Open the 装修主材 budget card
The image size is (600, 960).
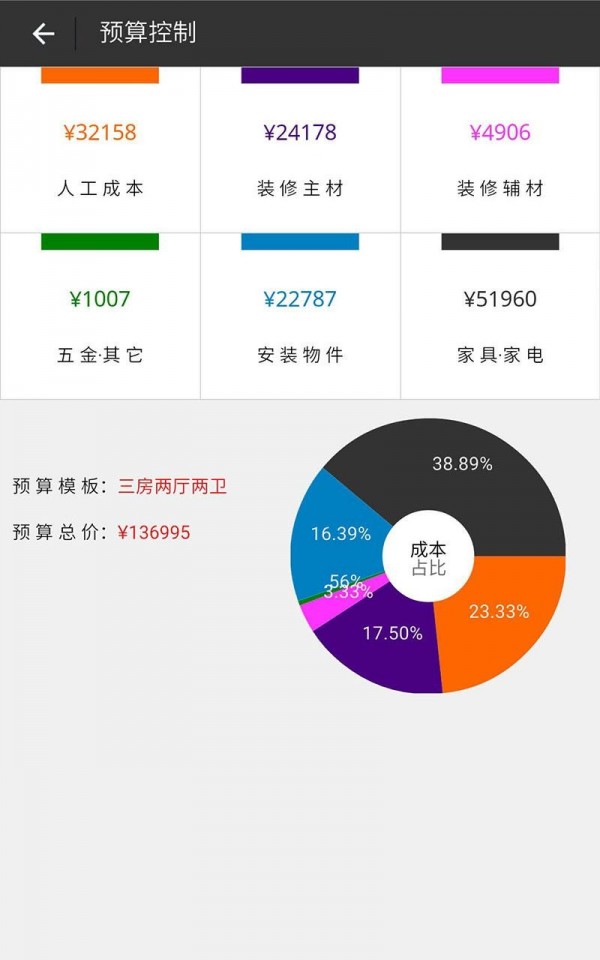pyautogui.click(x=300, y=150)
